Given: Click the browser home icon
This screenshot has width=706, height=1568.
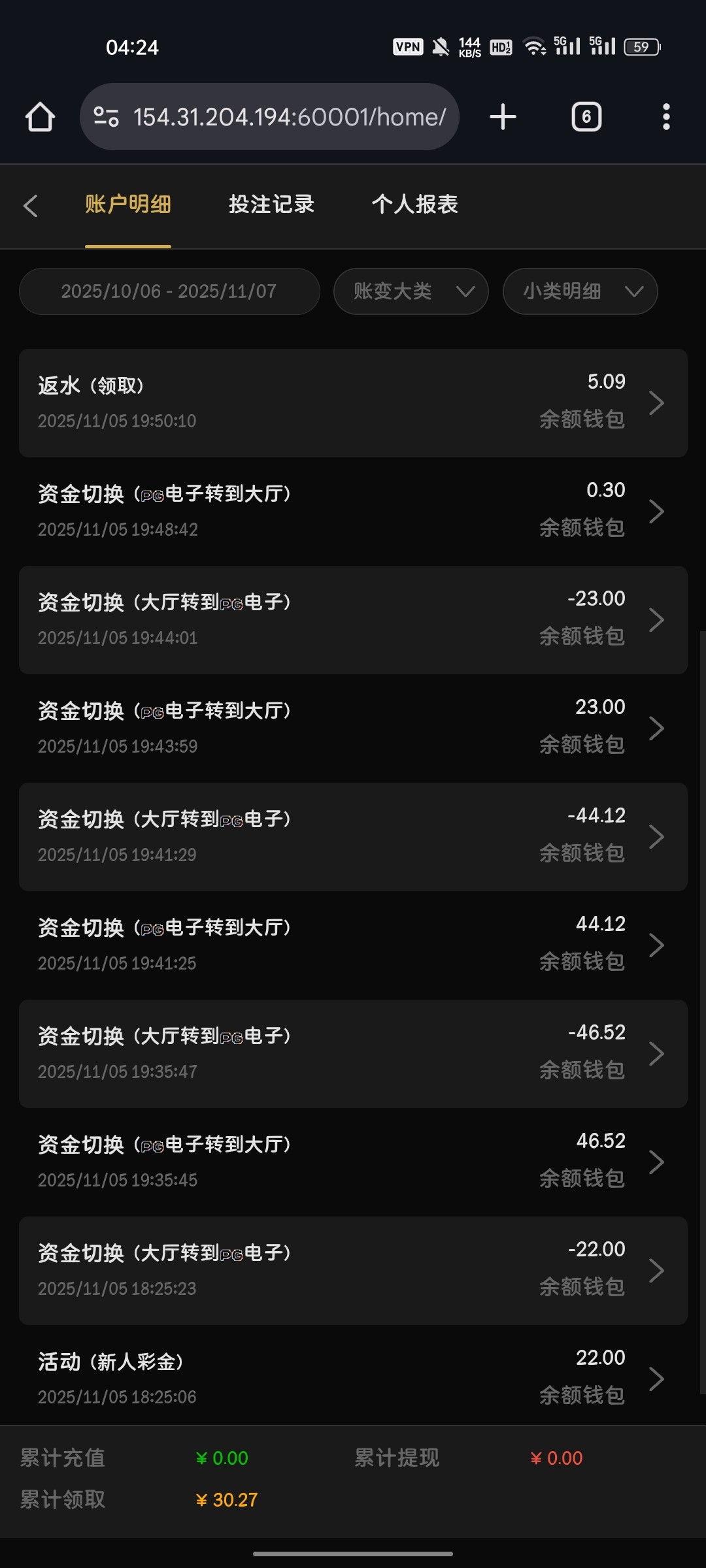Looking at the screenshot, I should tap(39, 116).
